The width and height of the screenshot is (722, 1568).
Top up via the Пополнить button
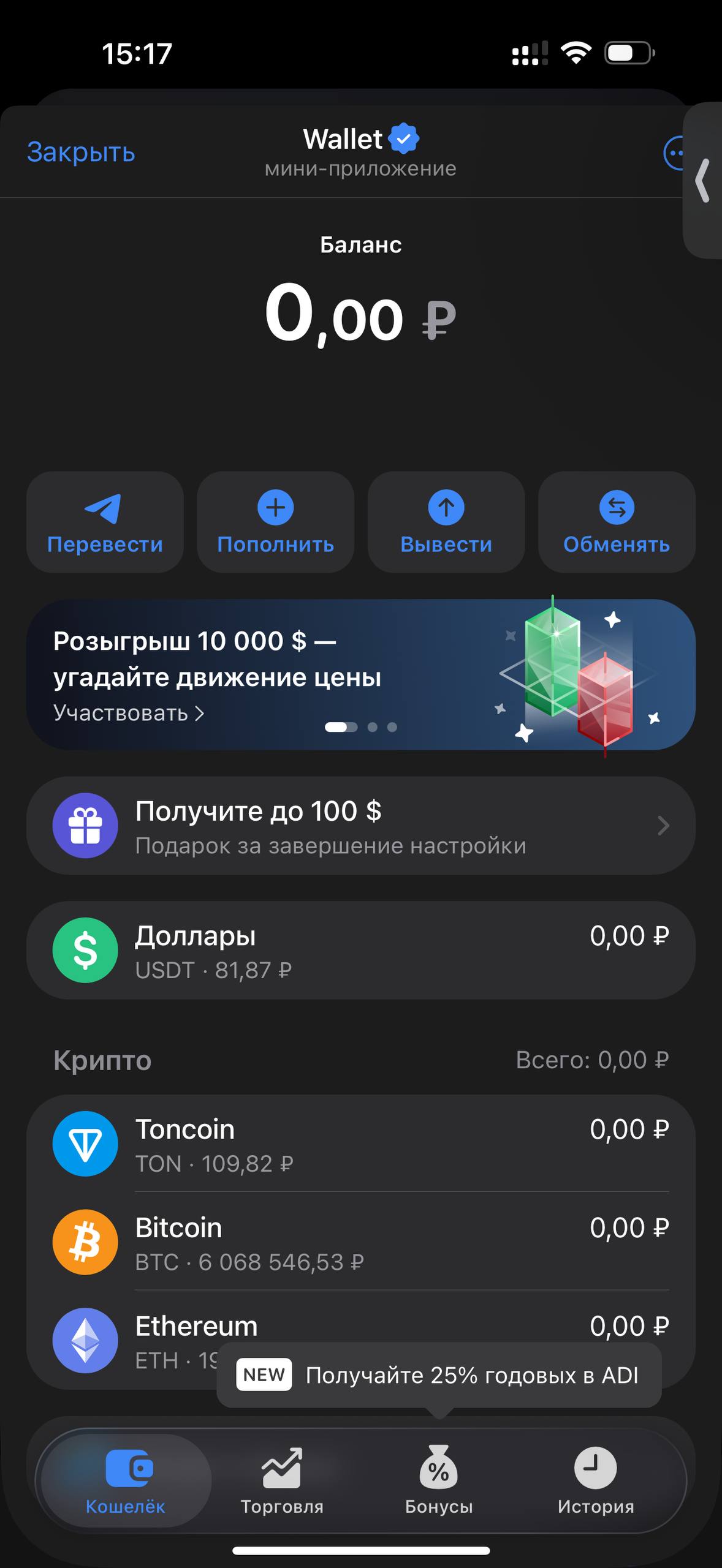(275, 522)
